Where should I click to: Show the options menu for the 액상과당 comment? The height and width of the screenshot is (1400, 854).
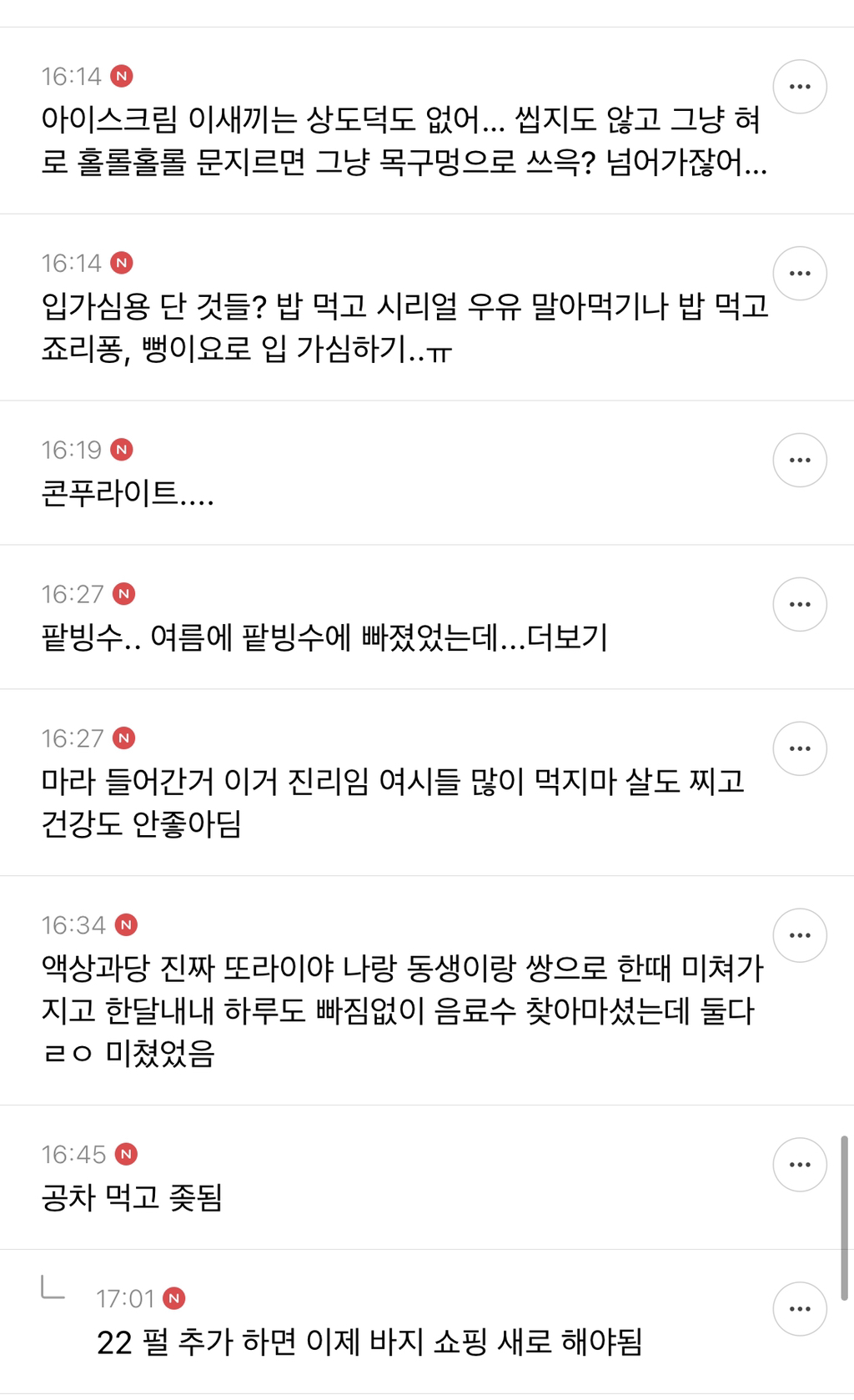tap(800, 936)
